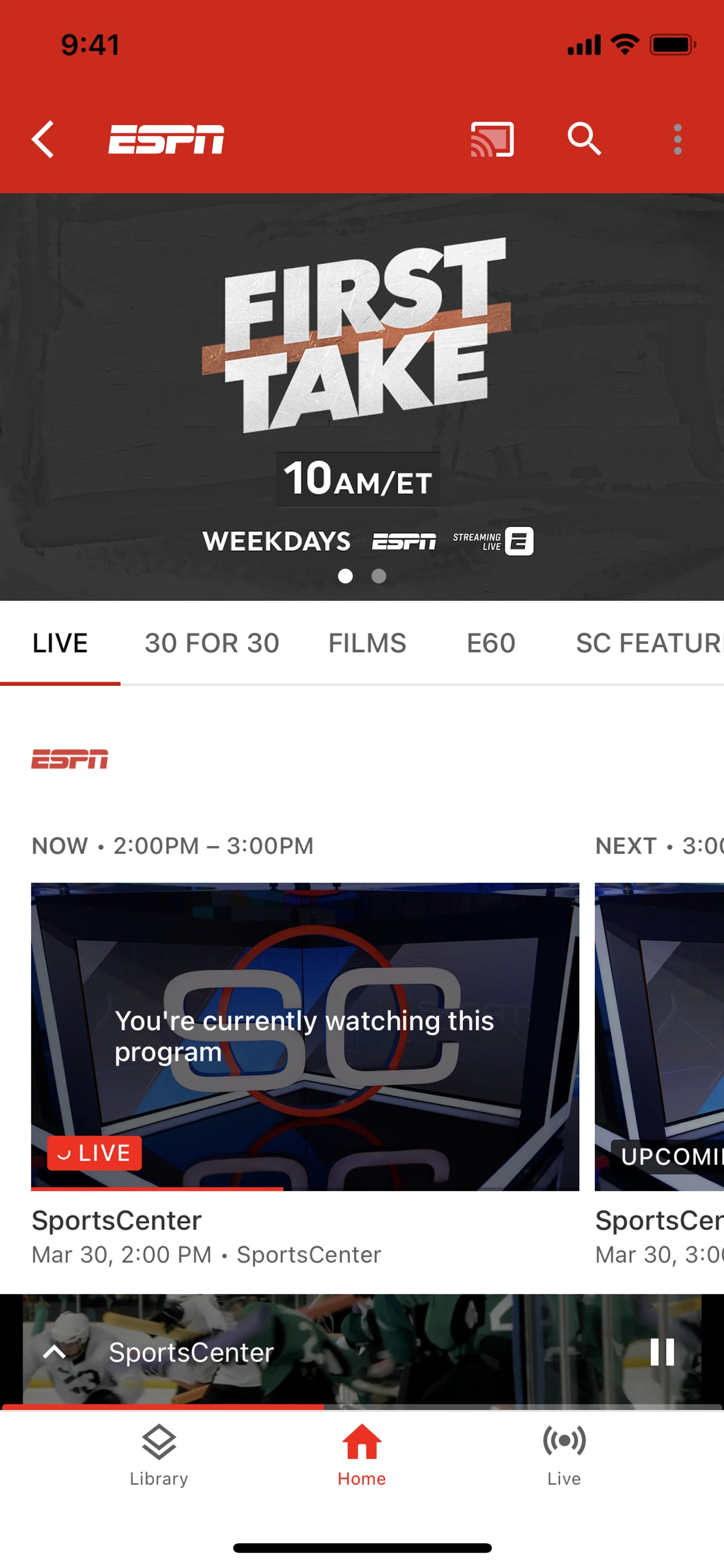Open the E60 tab
Image resolution: width=724 pixels, height=1568 pixels.
point(491,643)
